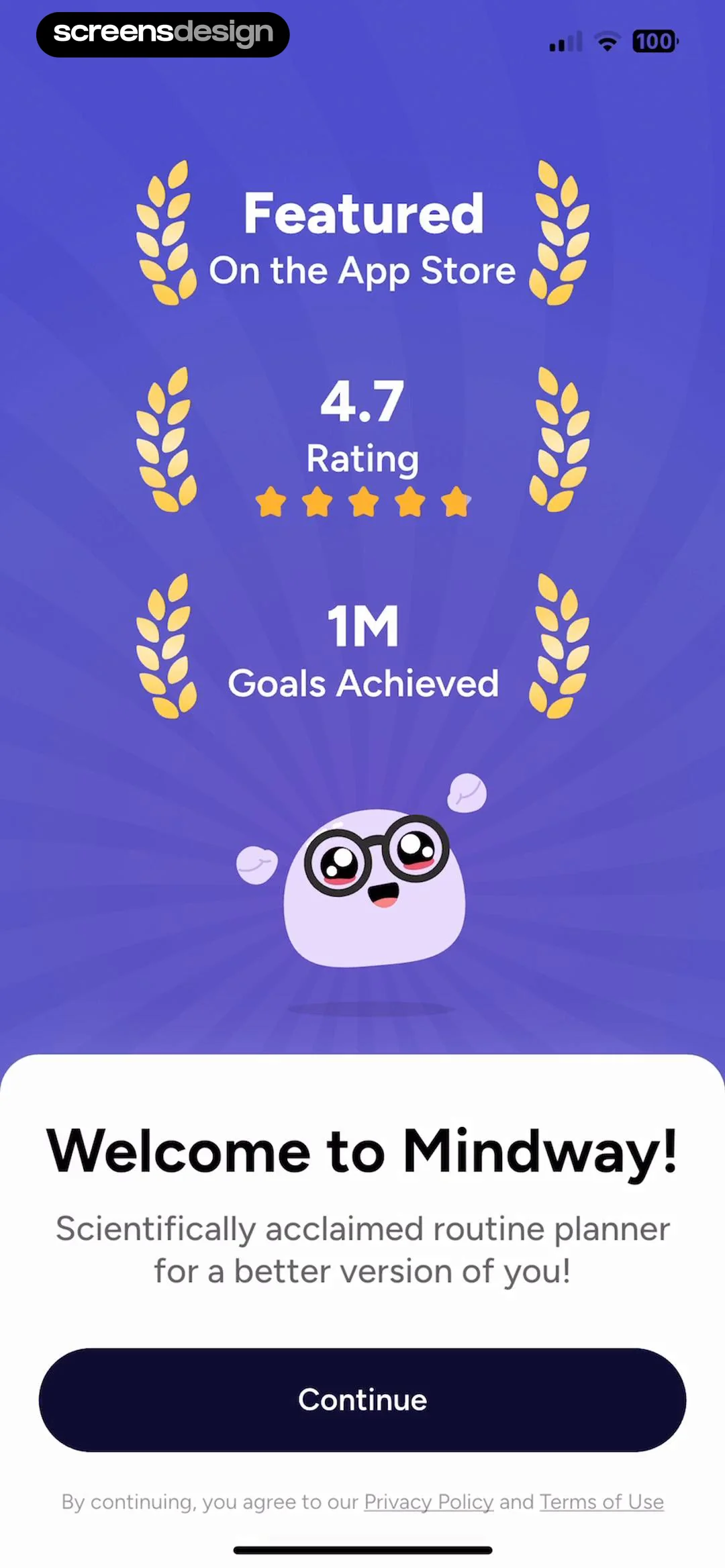Open the Privacy Policy link

point(428,1502)
